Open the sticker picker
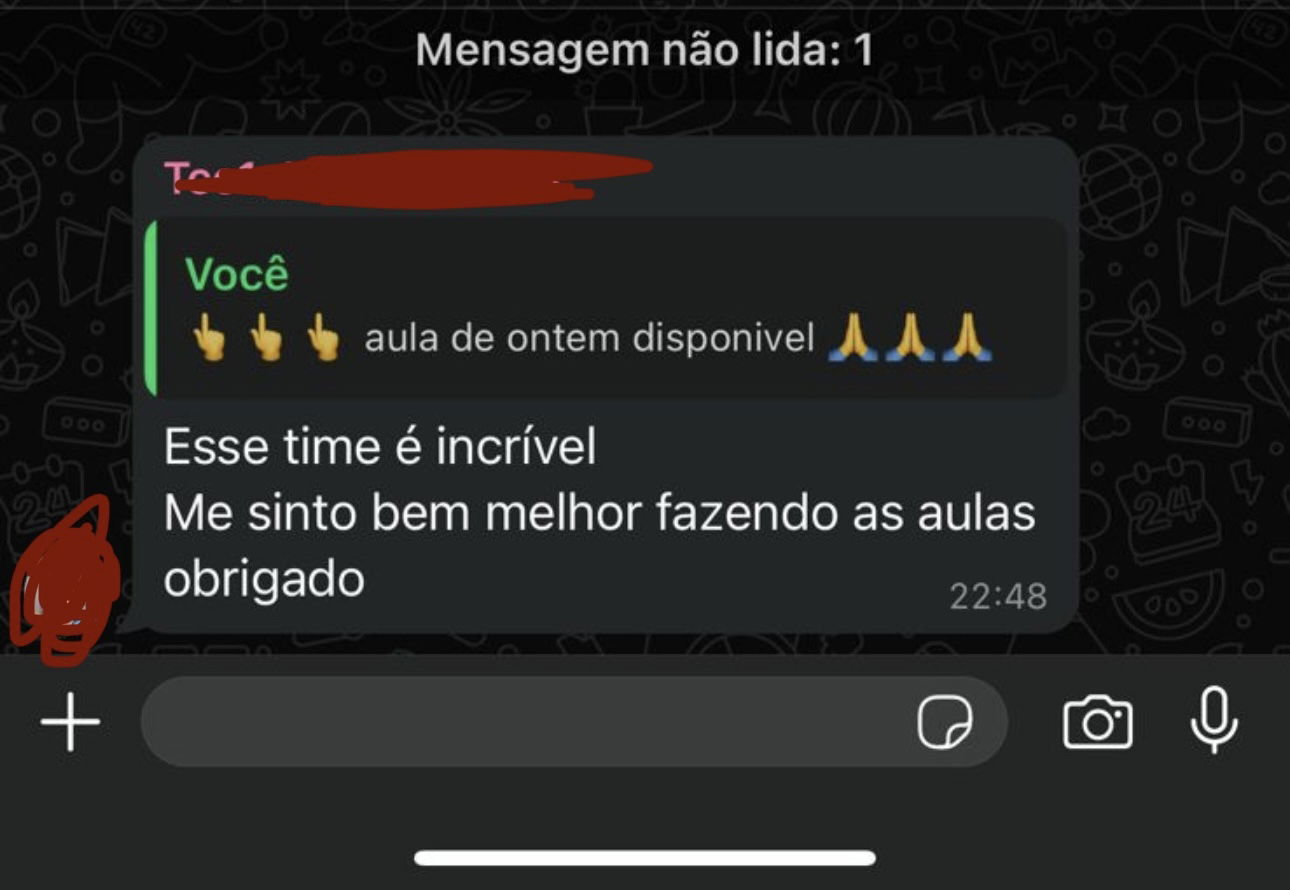The height and width of the screenshot is (890, 1290). [944, 721]
